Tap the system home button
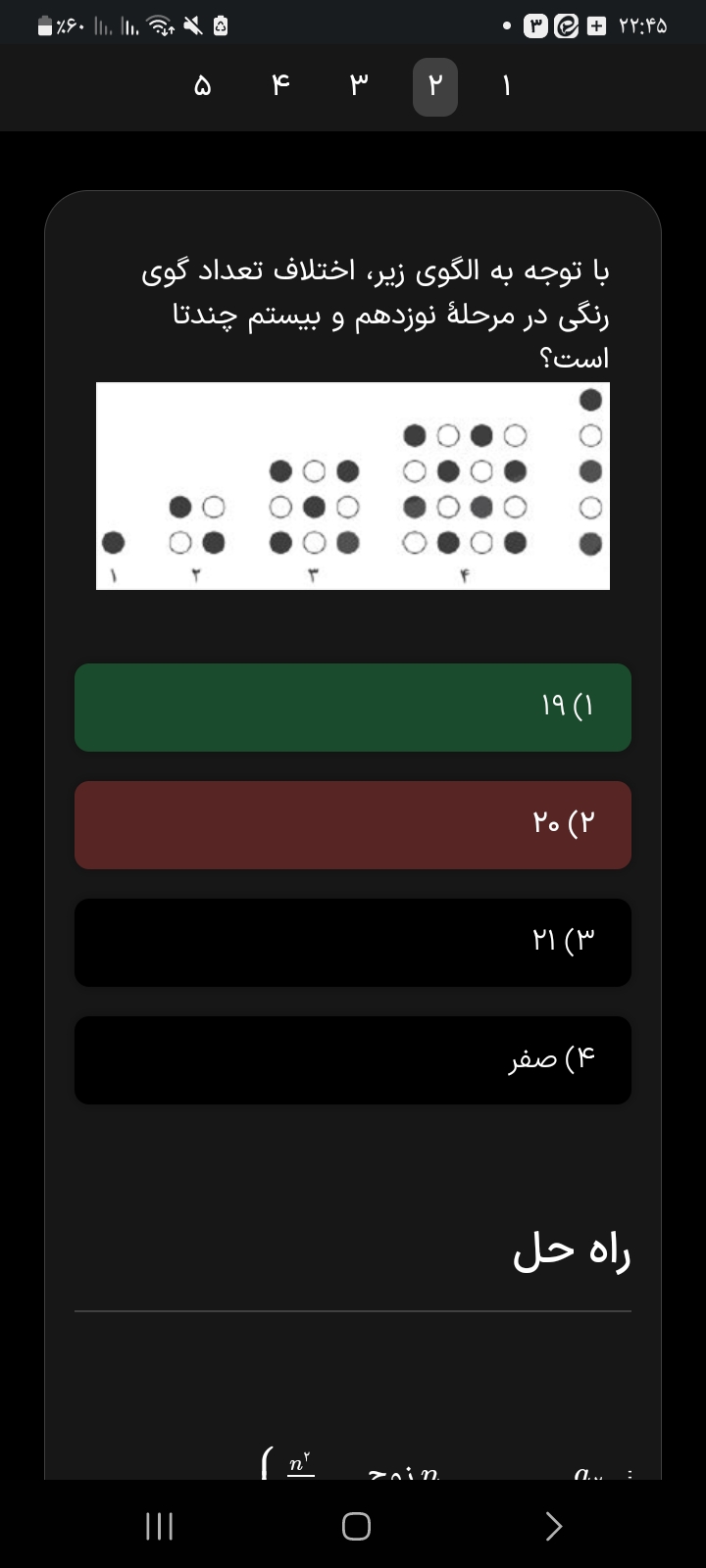This screenshot has height=1568, width=706. coord(356,1526)
